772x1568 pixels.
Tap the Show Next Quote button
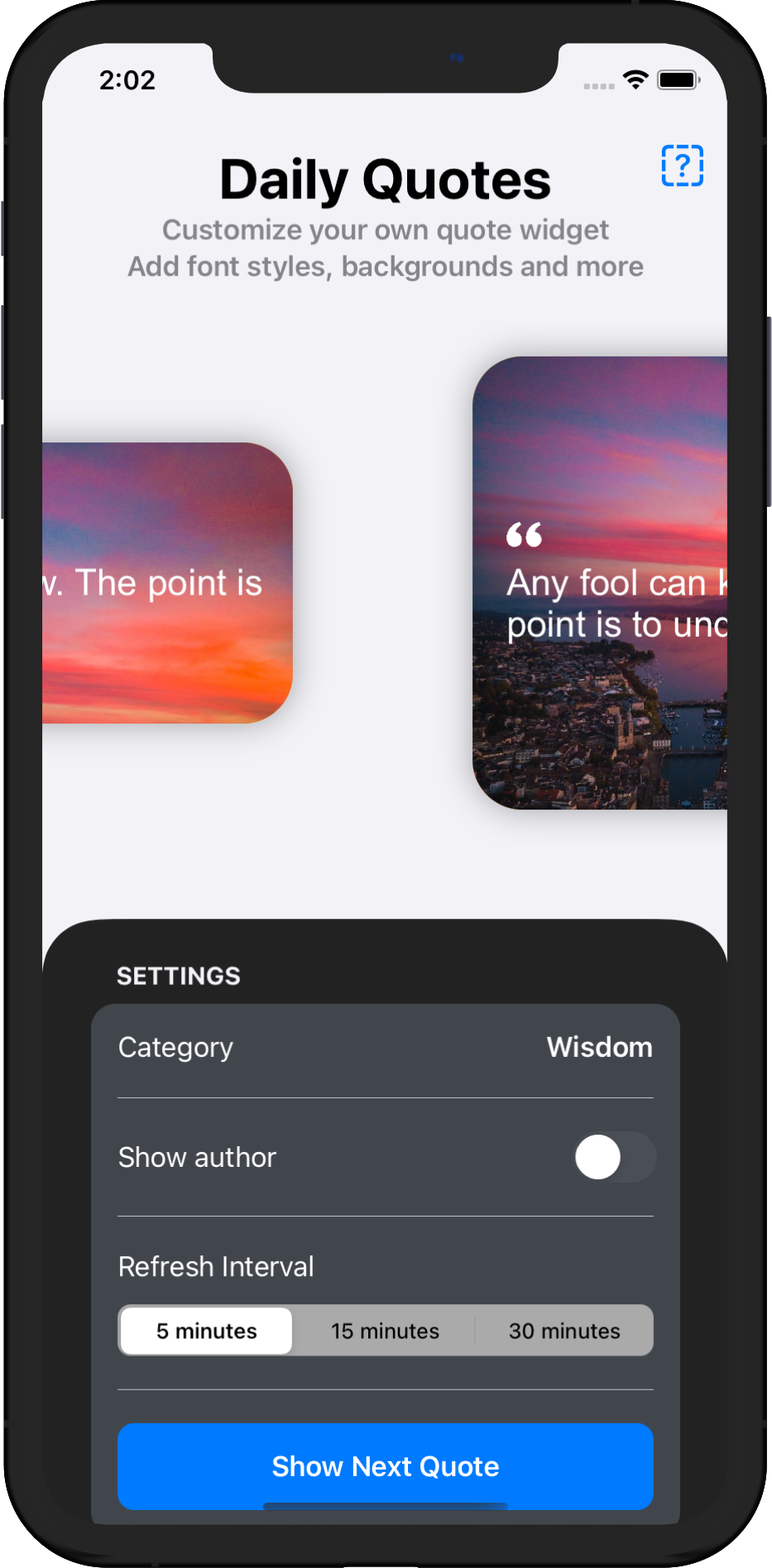point(385,1465)
